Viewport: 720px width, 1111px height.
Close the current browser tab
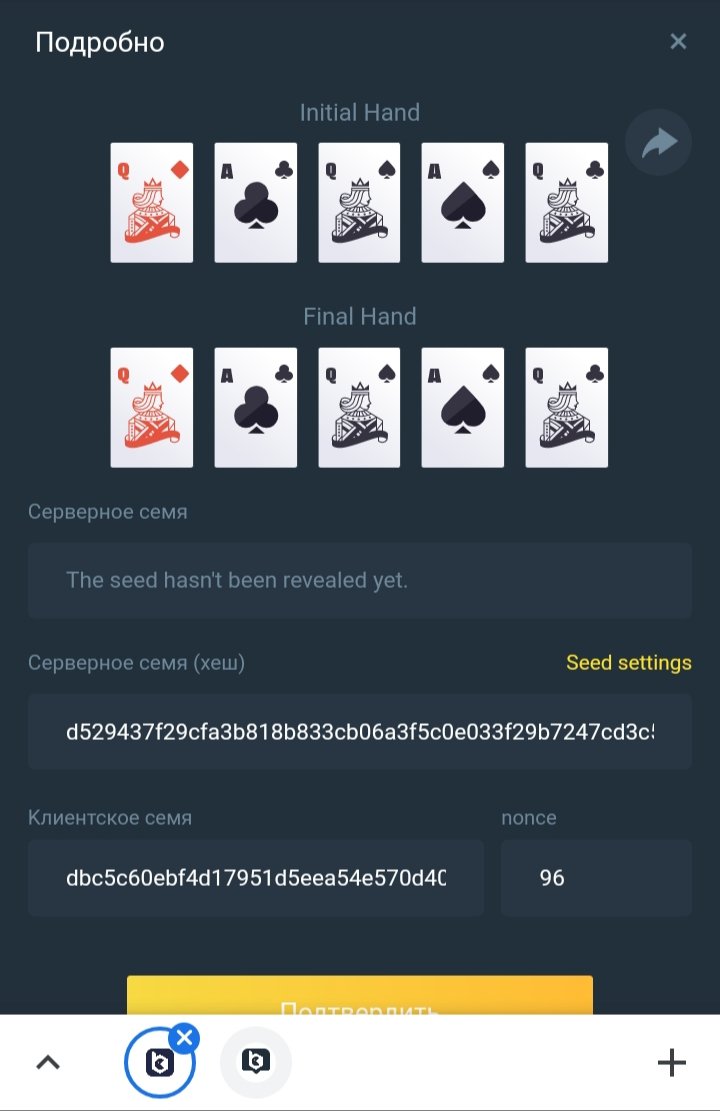coord(184,1039)
